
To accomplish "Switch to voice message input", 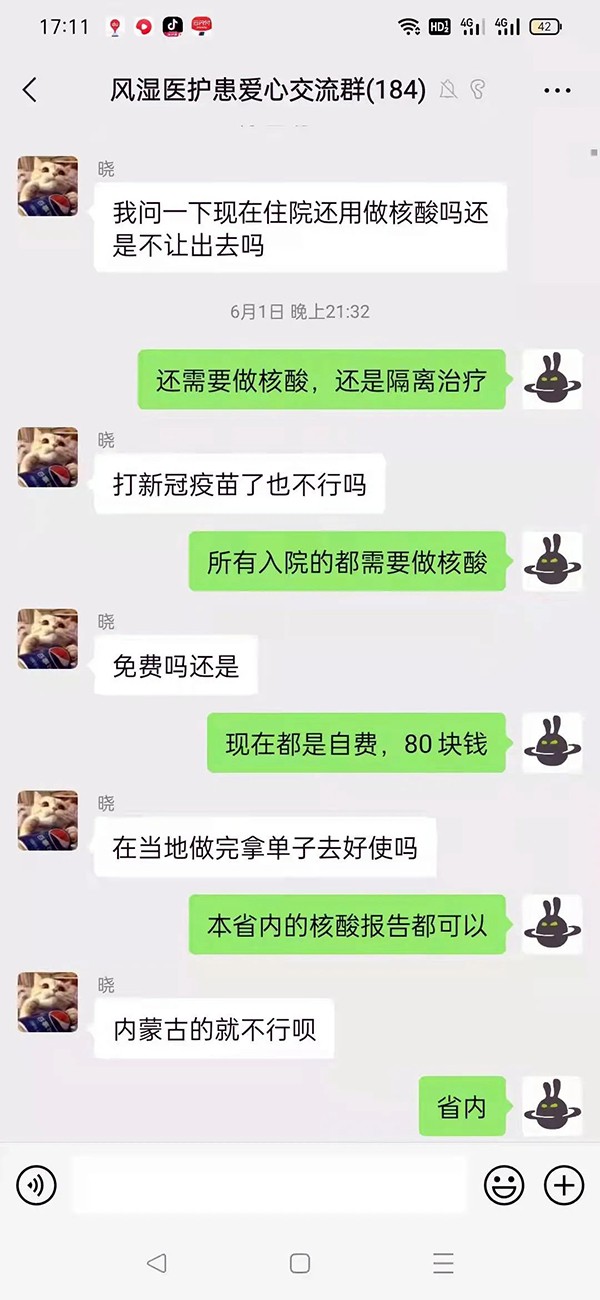I will (36, 1186).
